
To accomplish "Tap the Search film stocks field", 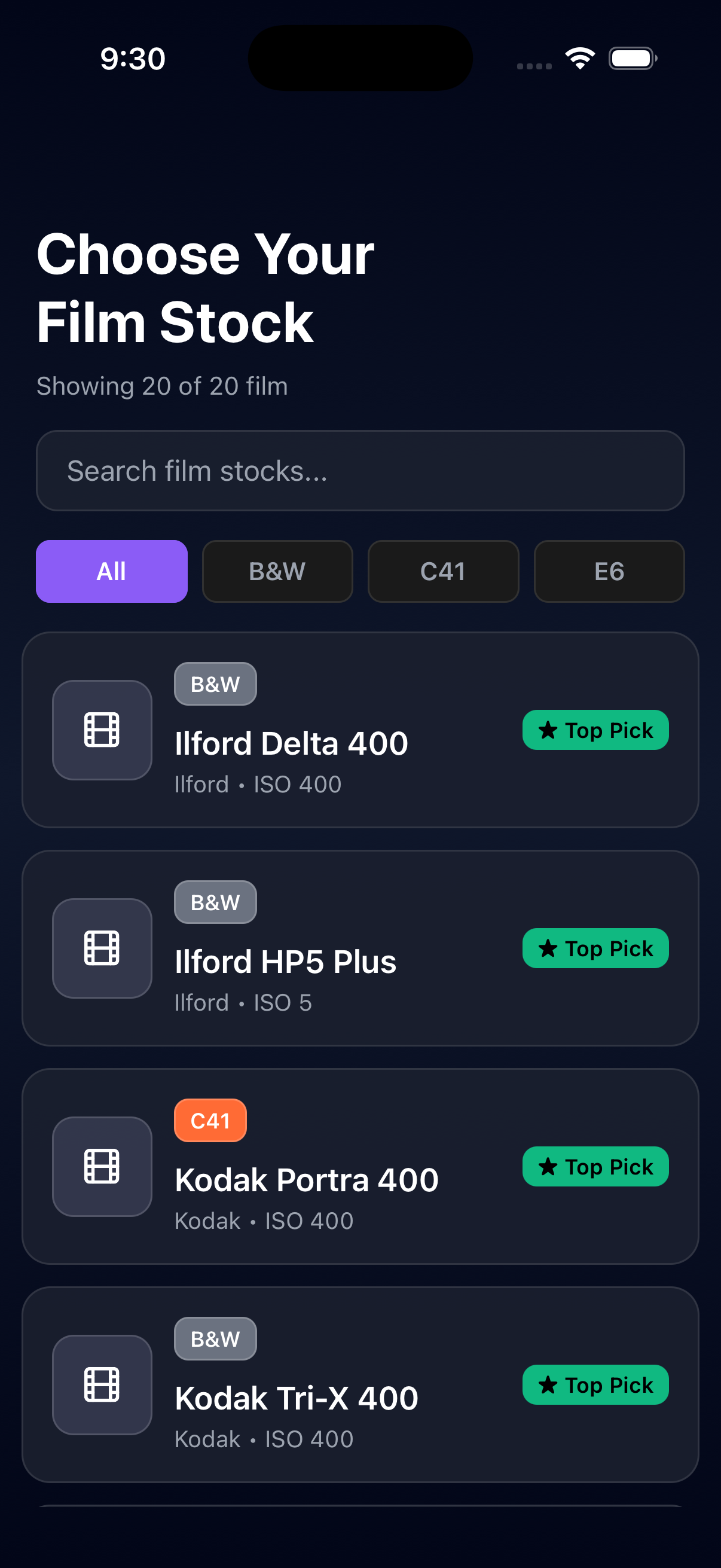I will coord(360,471).
